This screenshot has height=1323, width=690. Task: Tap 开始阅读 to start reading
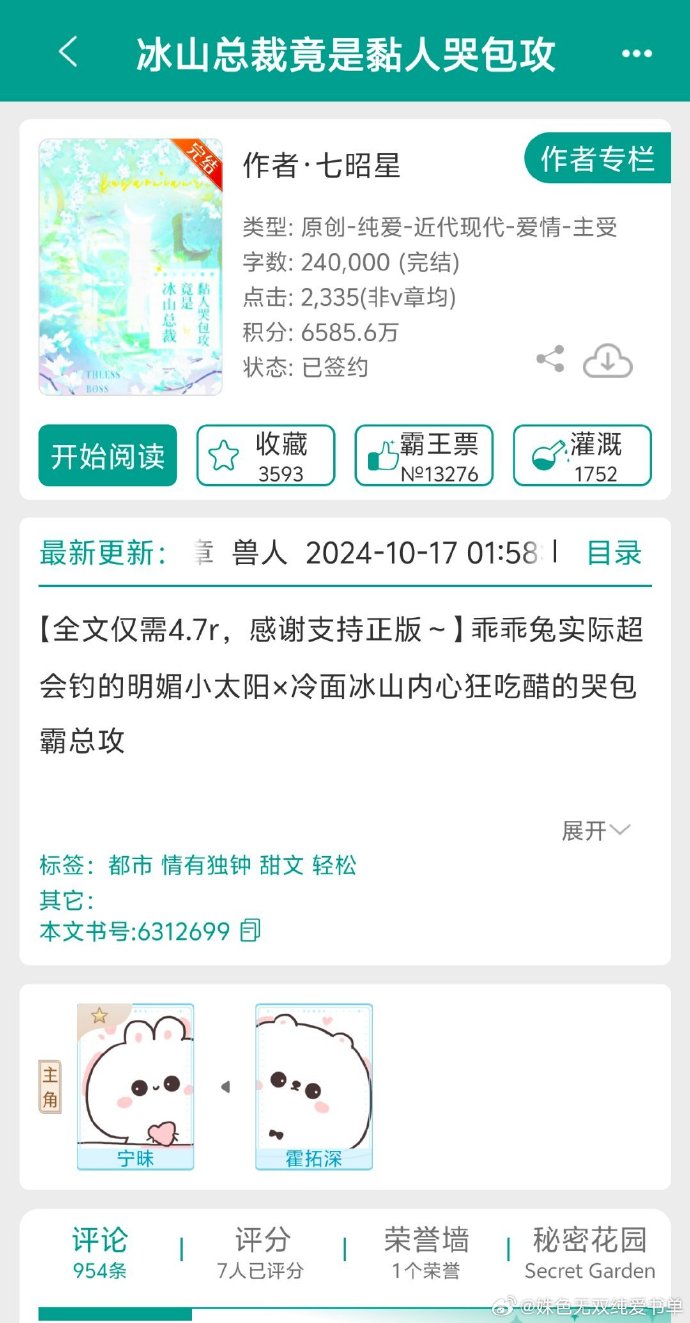108,456
